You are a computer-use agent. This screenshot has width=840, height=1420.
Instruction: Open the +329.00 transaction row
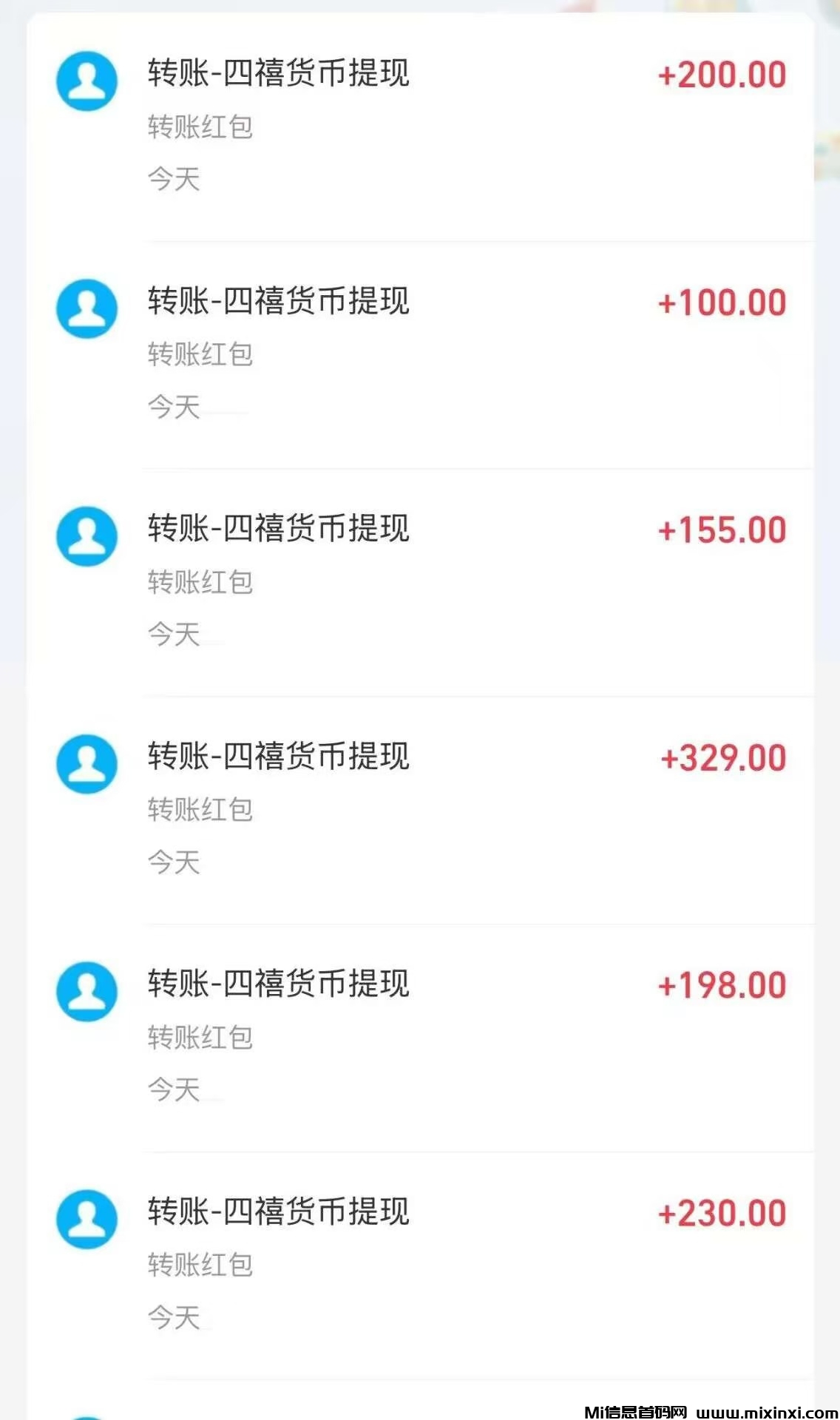pyautogui.click(x=420, y=809)
